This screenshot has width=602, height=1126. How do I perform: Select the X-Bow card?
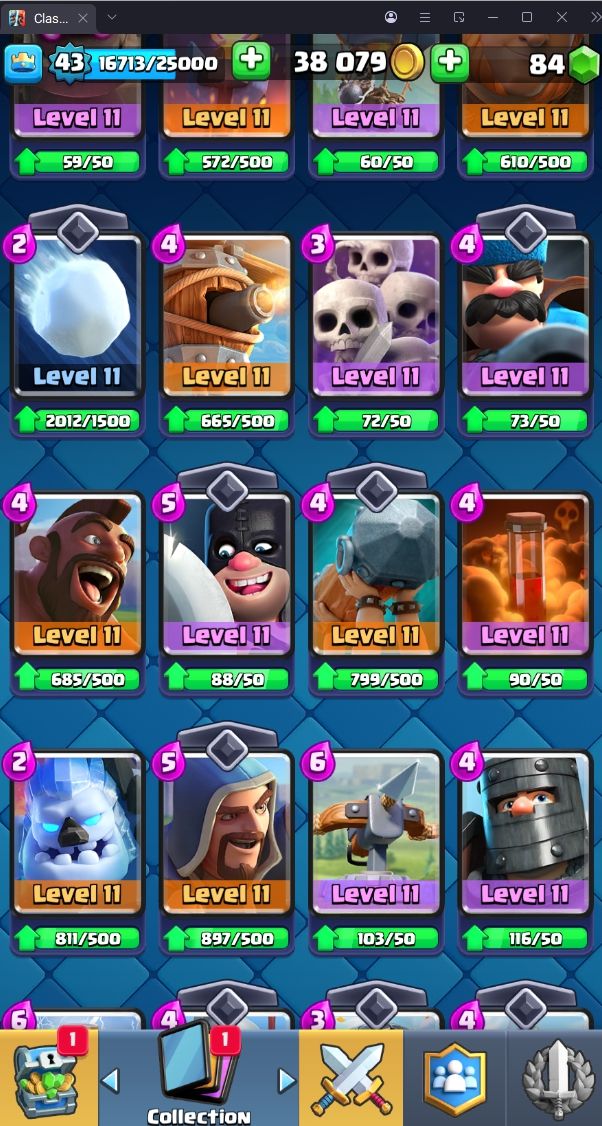point(376,834)
